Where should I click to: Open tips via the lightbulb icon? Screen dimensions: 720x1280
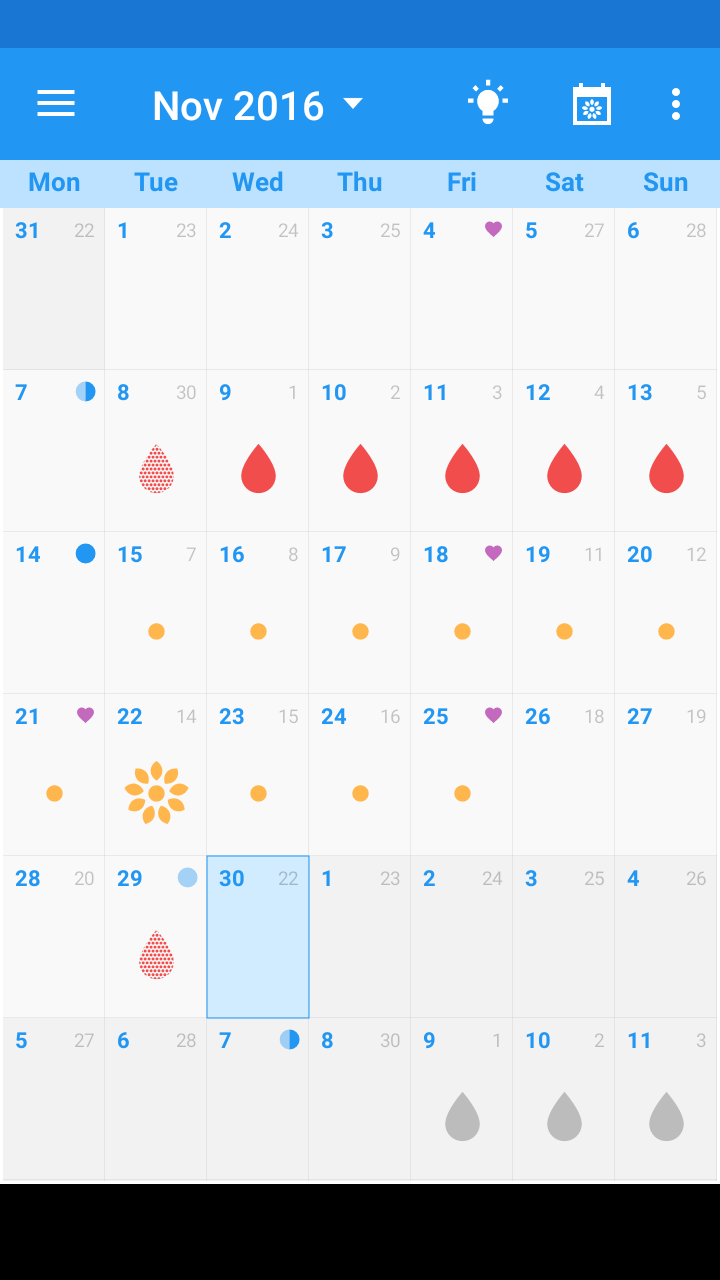pyautogui.click(x=488, y=103)
